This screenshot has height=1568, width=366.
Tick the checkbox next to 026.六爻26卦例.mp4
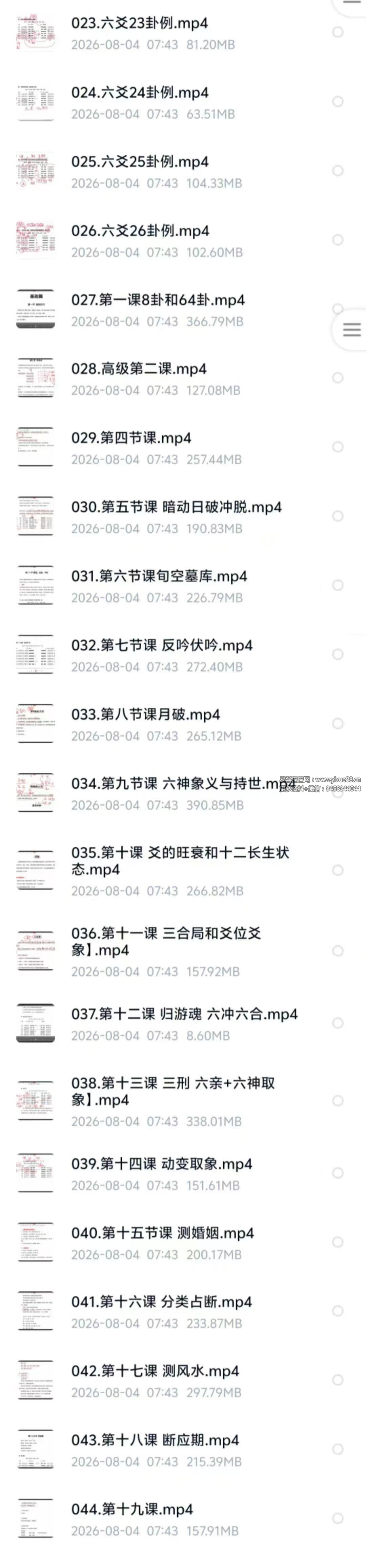(x=338, y=240)
